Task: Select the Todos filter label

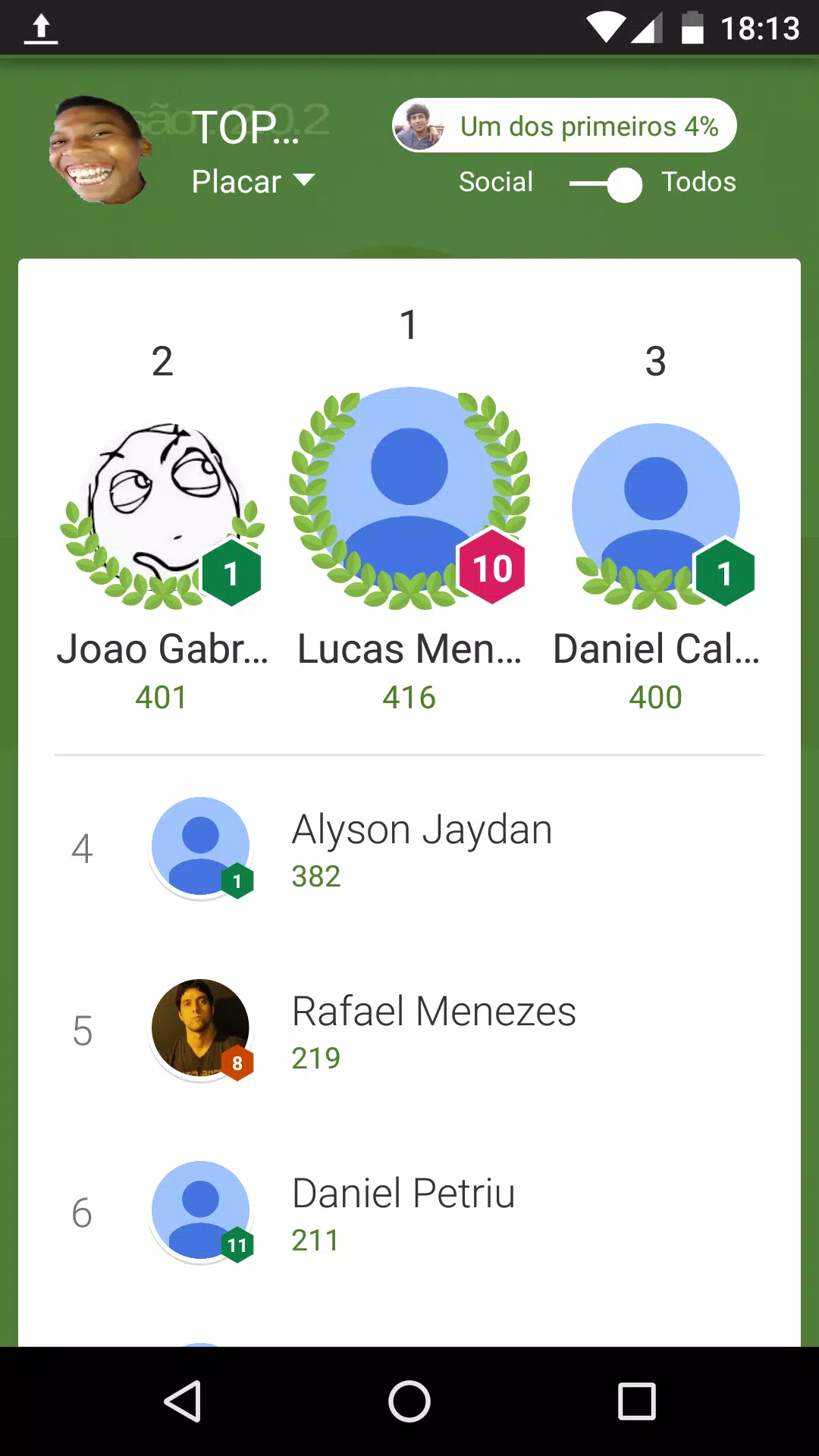Action: 698,182
